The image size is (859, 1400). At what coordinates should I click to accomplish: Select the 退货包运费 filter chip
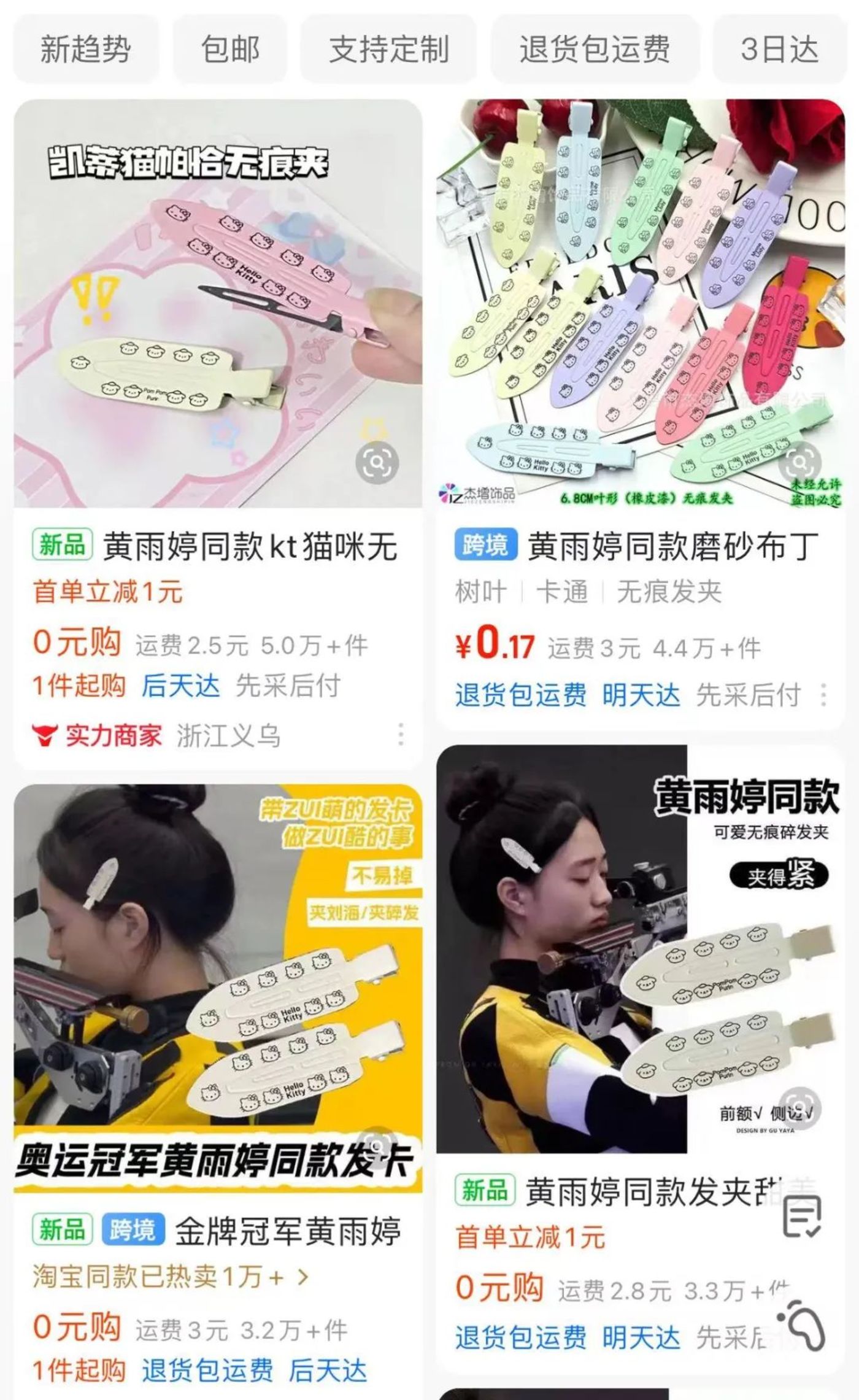[x=595, y=49]
